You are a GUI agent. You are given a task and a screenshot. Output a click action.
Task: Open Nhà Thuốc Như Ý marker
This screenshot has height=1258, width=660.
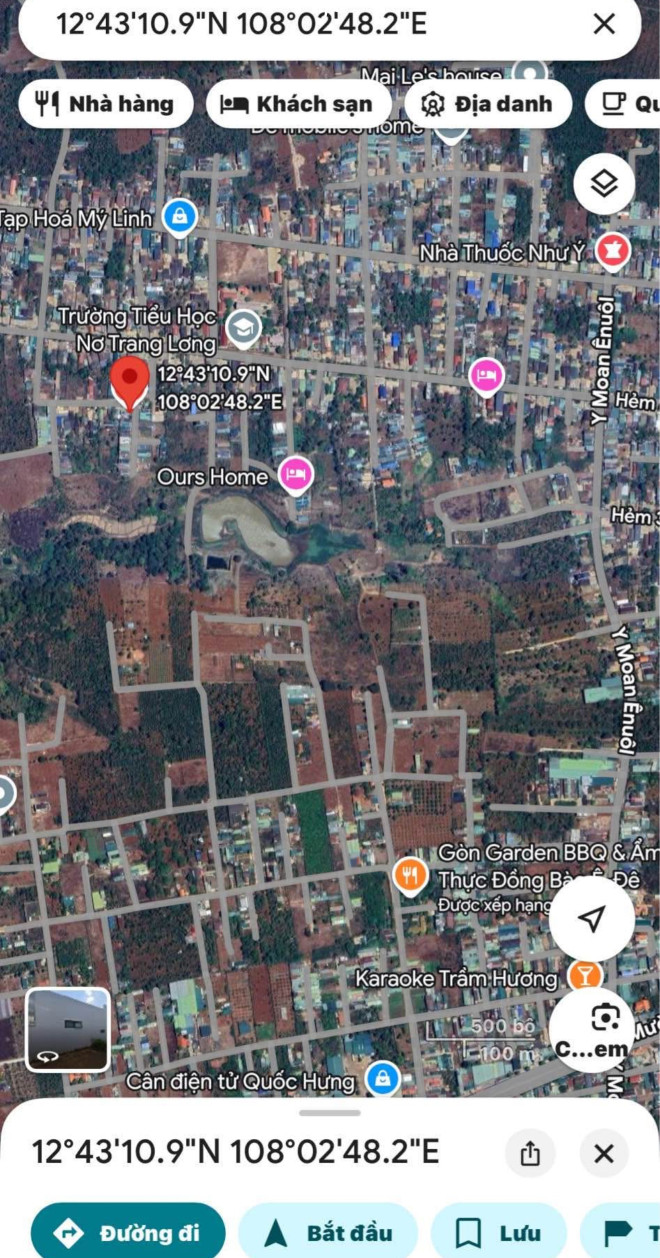[612, 251]
